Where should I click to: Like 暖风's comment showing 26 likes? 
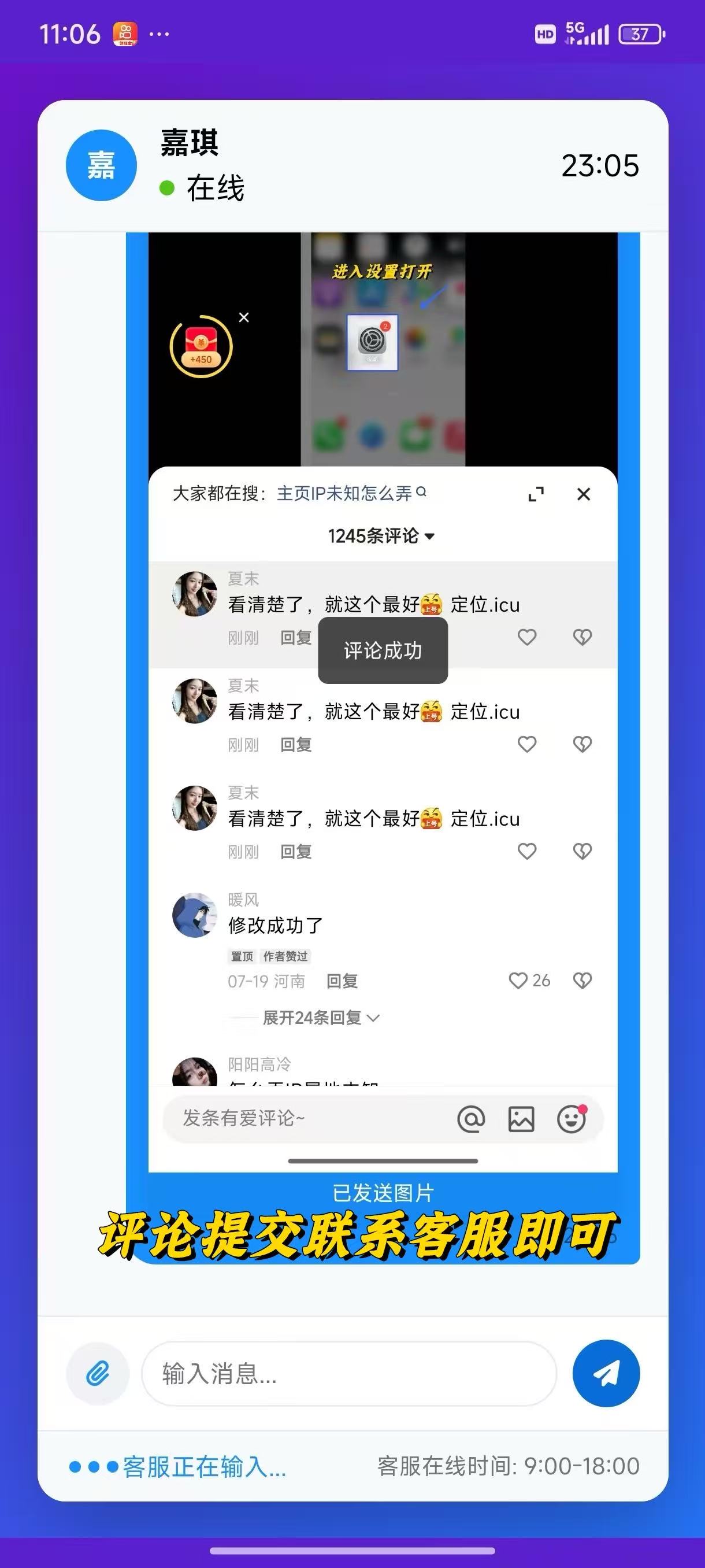(518, 981)
